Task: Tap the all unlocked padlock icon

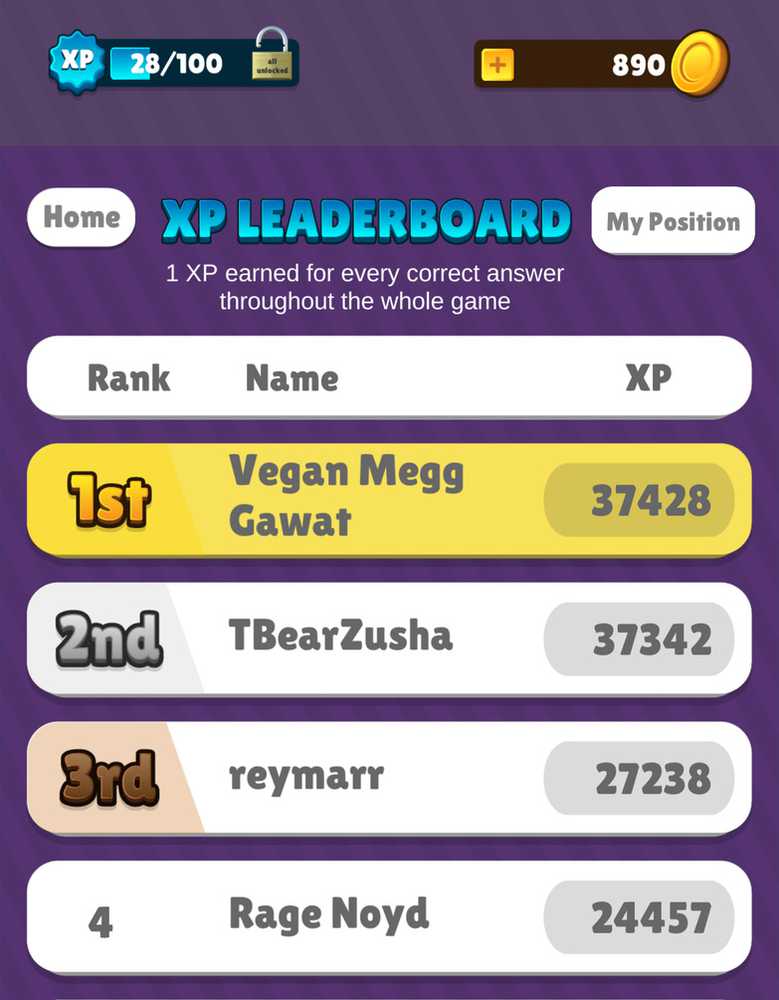Action: 271,59
